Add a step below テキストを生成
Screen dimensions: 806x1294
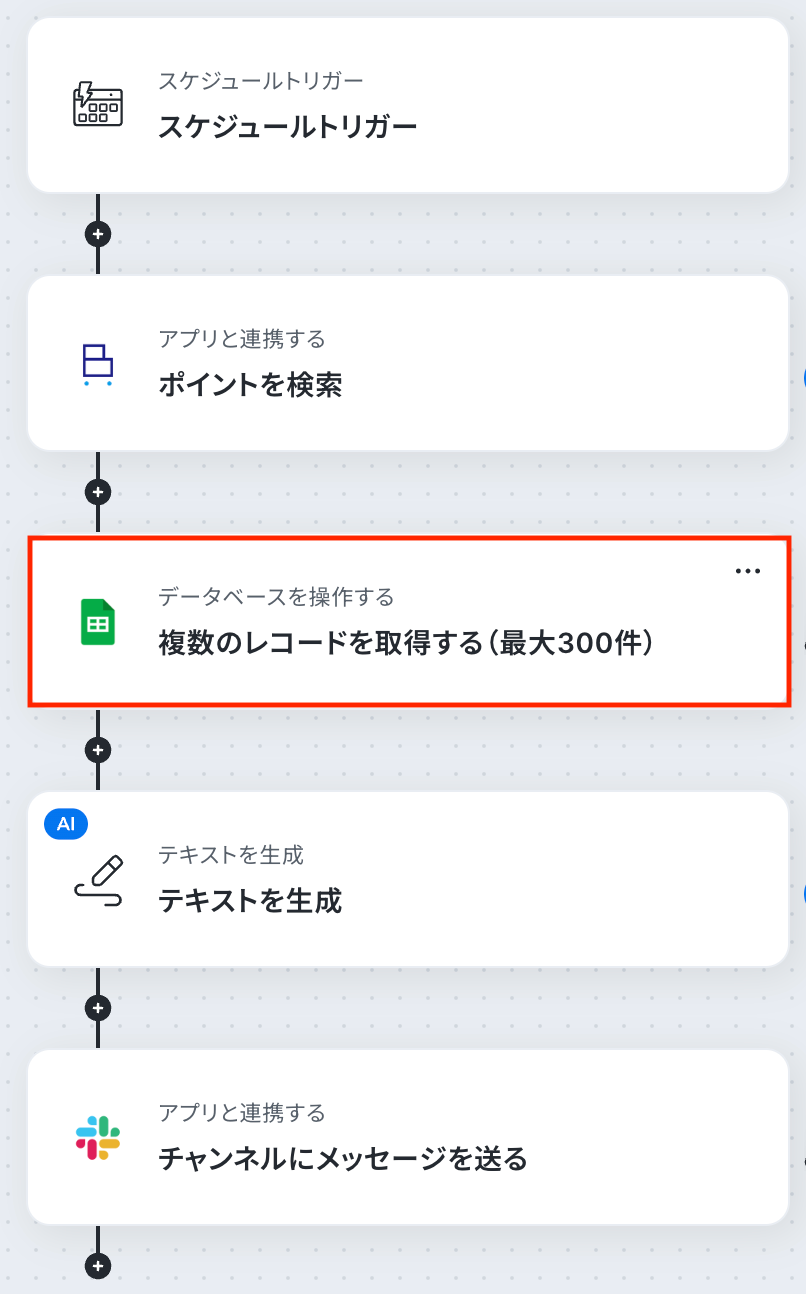tap(97, 1008)
